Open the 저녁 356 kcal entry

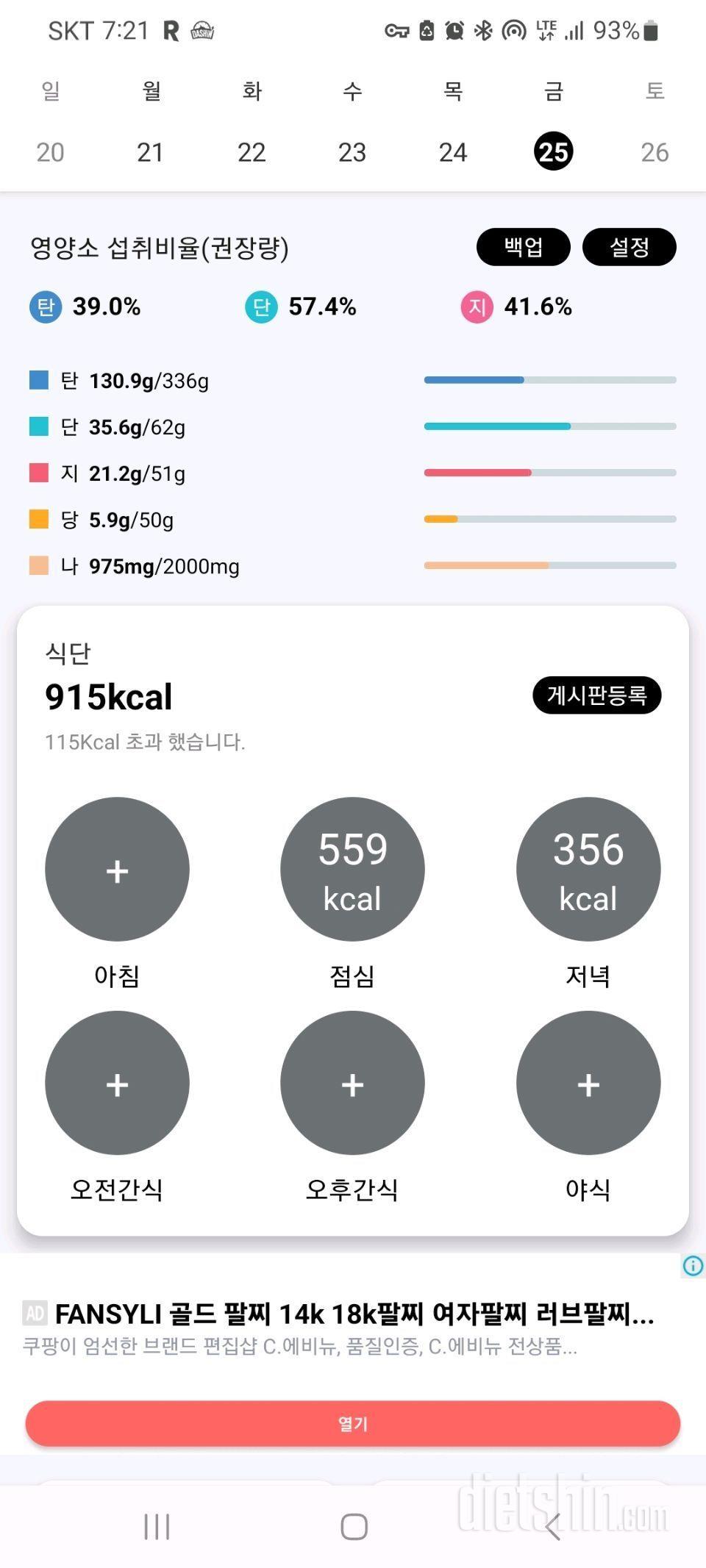pyautogui.click(x=588, y=869)
